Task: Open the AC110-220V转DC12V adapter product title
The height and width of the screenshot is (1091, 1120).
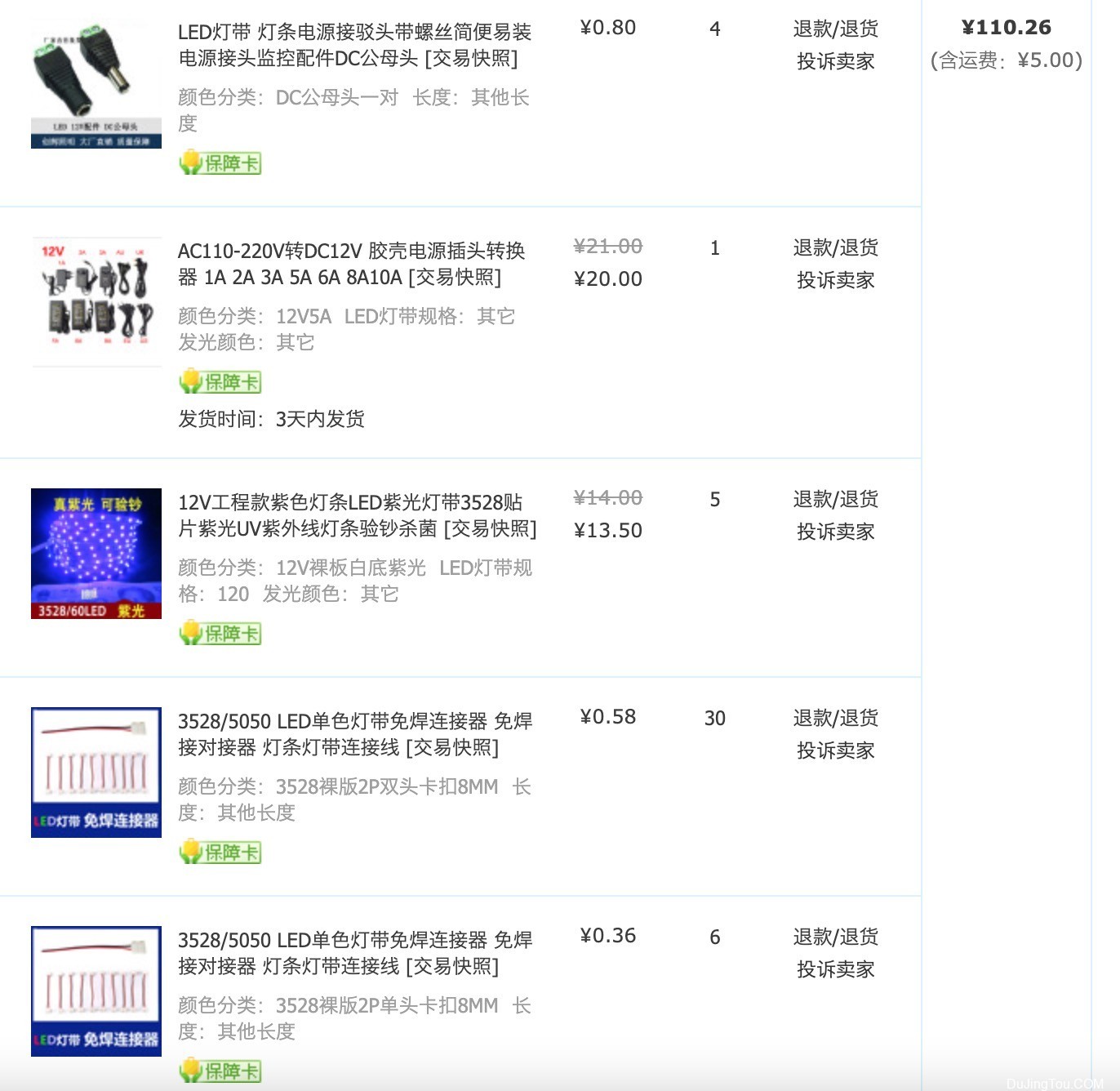Action: click(x=351, y=264)
